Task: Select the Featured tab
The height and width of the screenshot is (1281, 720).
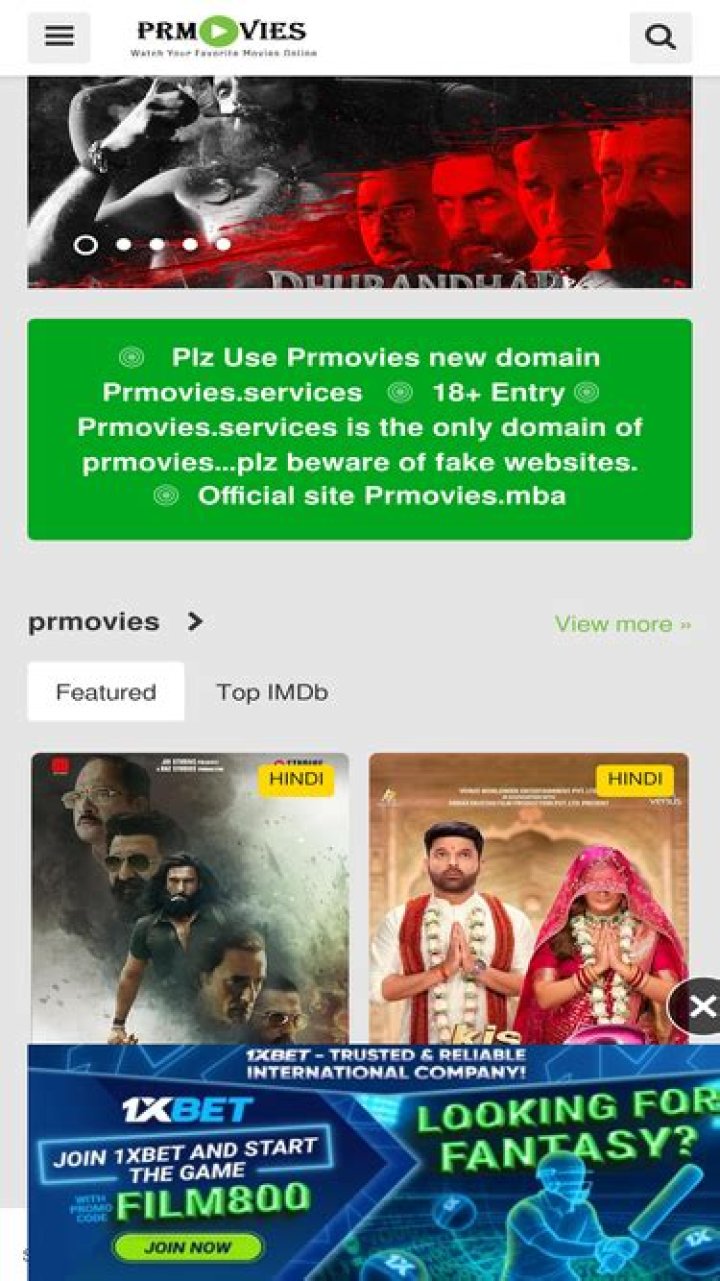Action: tap(106, 692)
